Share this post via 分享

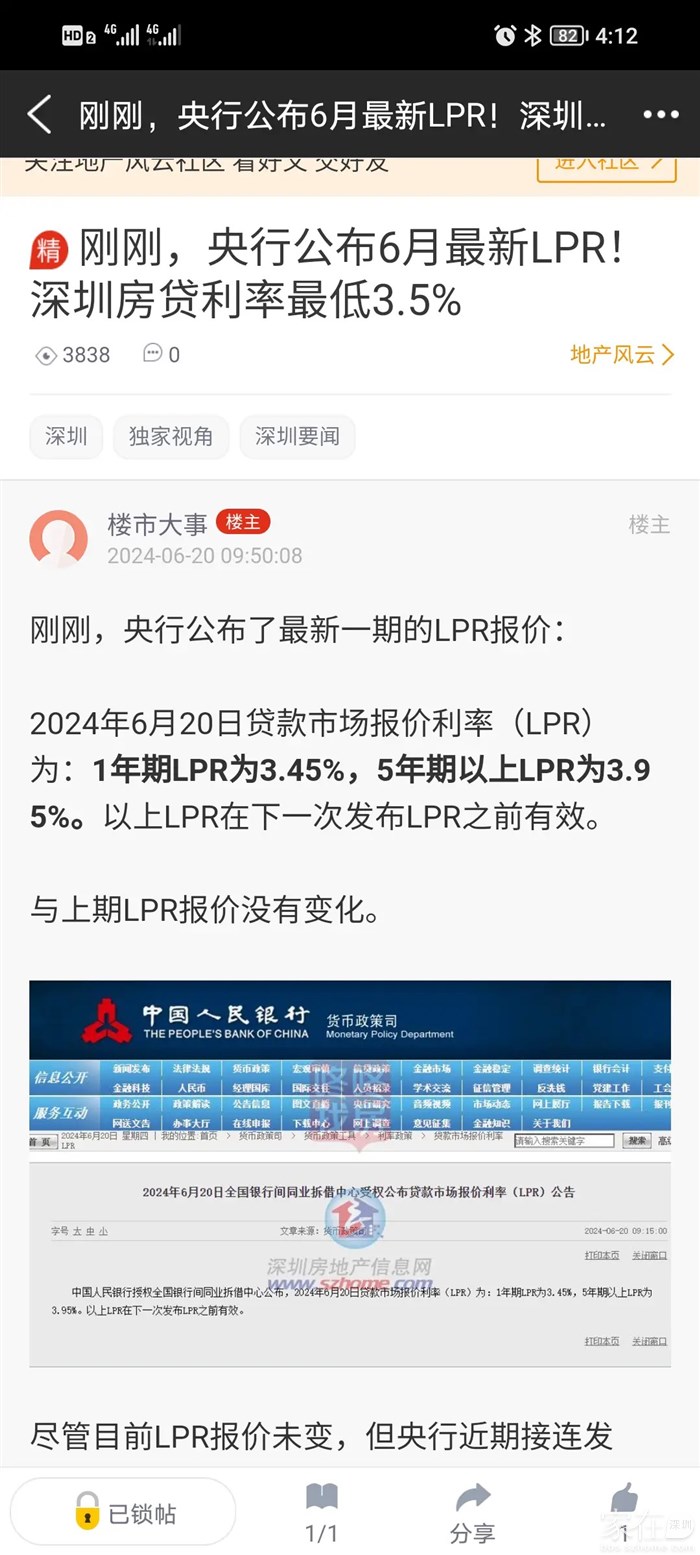tap(472, 1512)
